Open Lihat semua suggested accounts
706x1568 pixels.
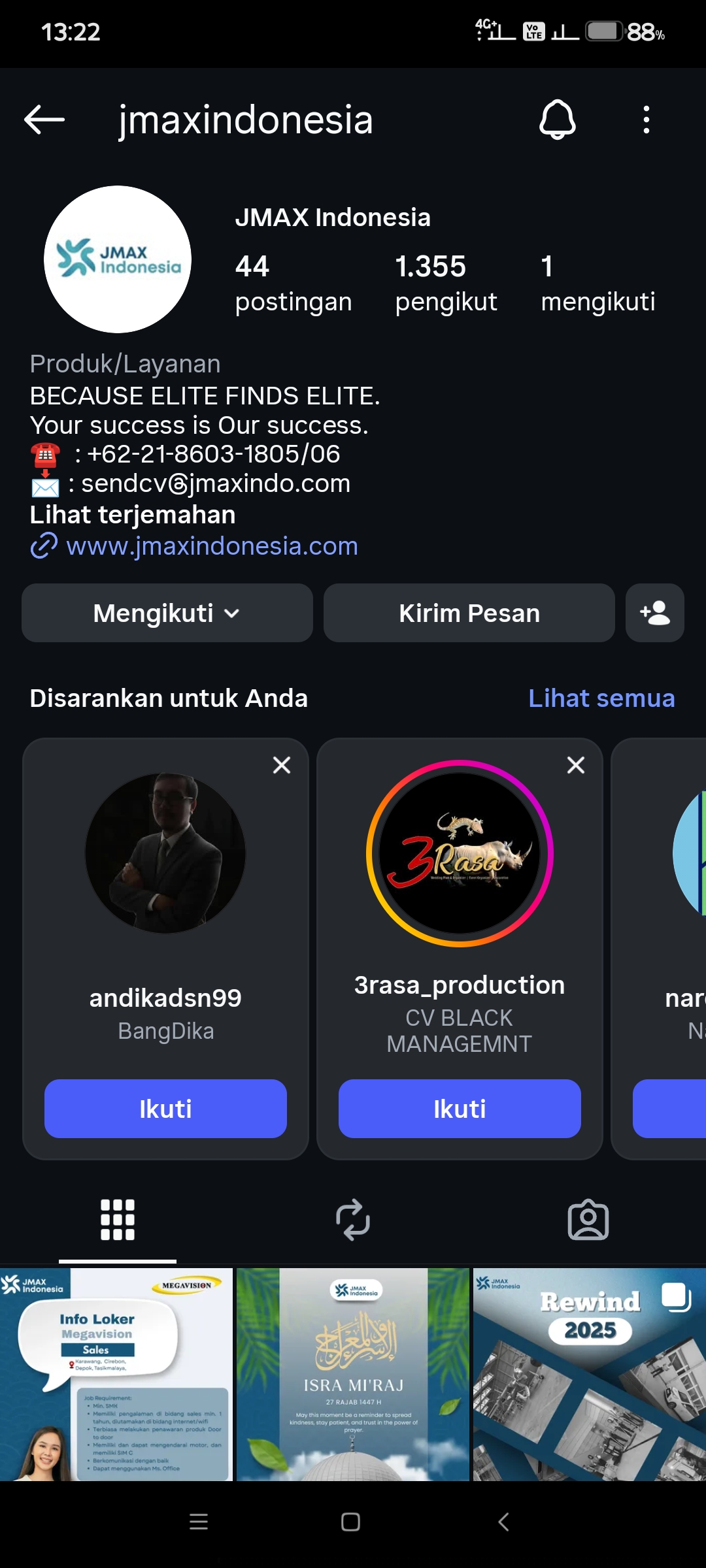coord(601,698)
